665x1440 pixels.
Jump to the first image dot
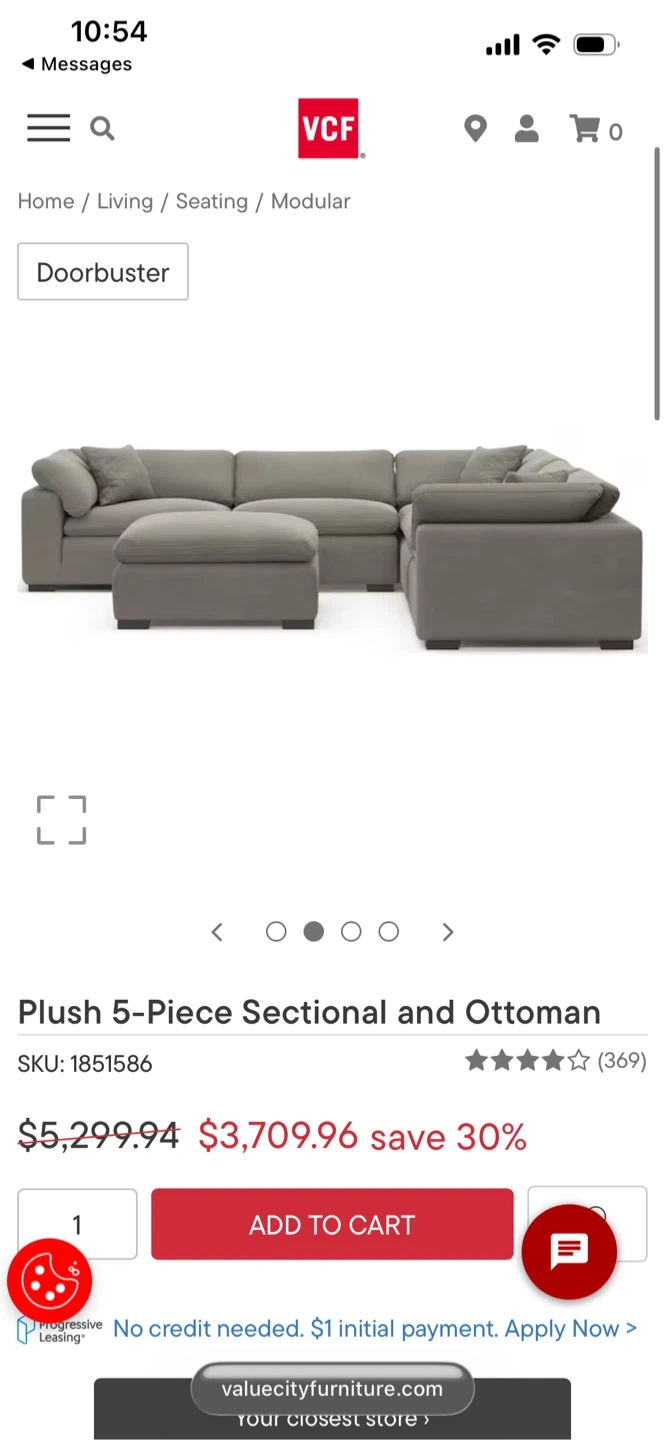point(276,932)
